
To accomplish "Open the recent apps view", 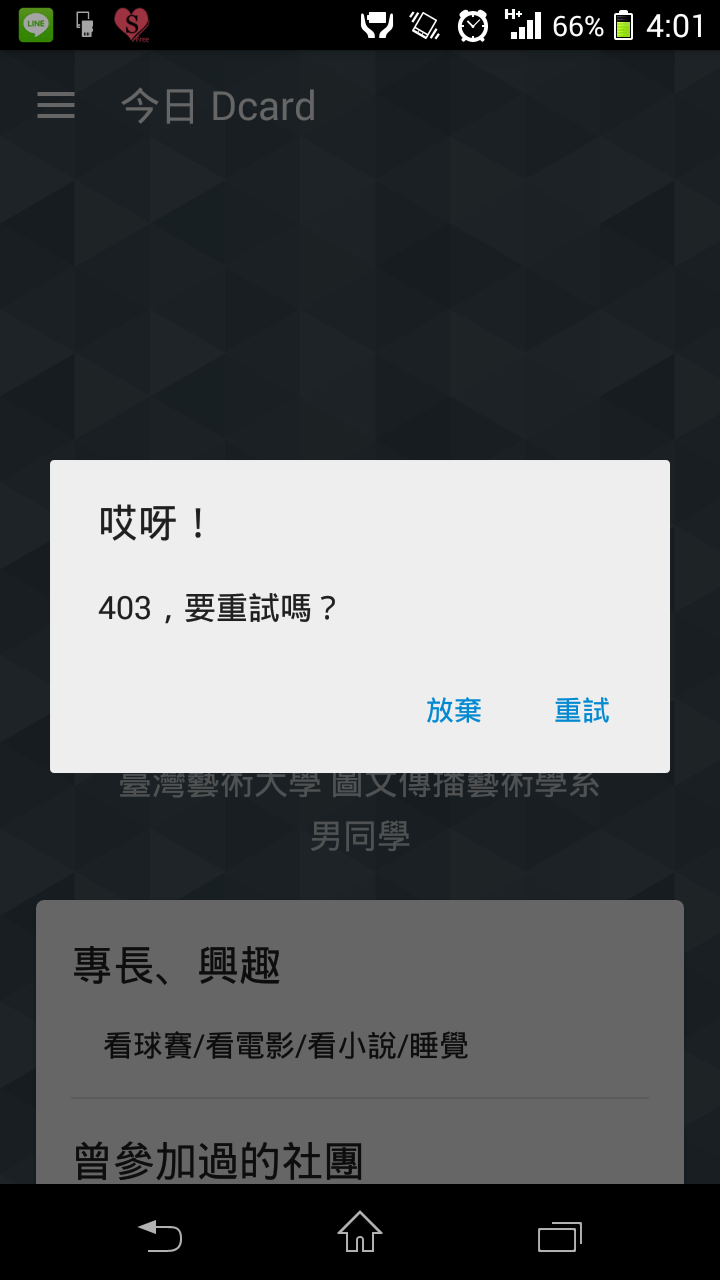I will (x=560, y=1236).
